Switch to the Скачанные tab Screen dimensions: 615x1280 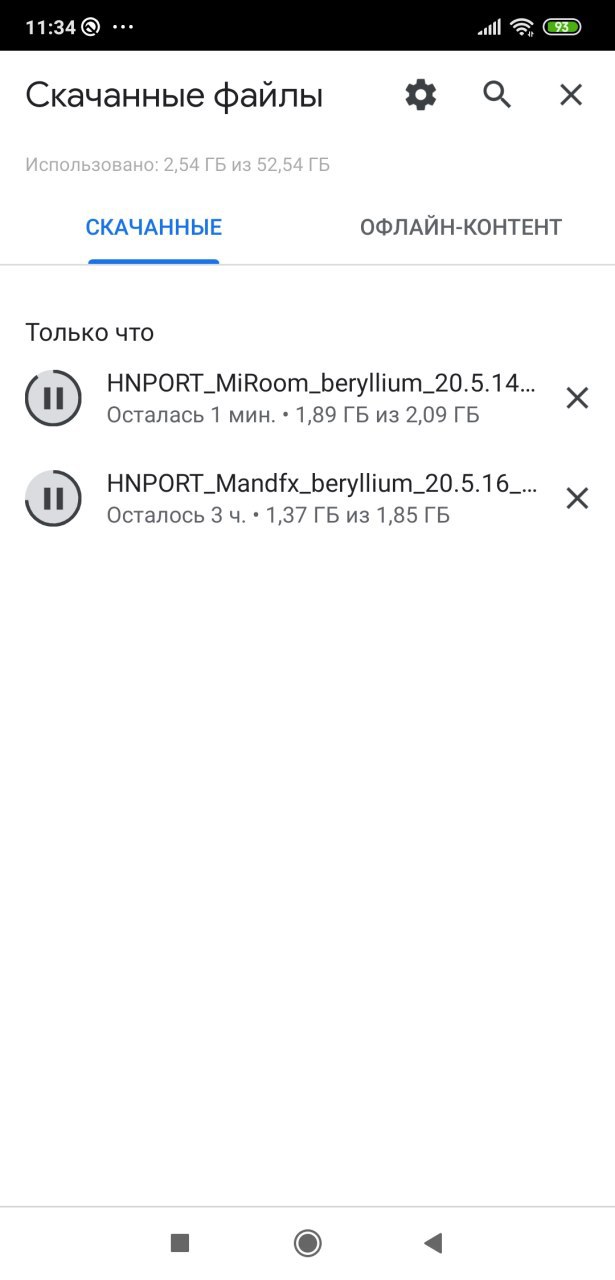(154, 227)
